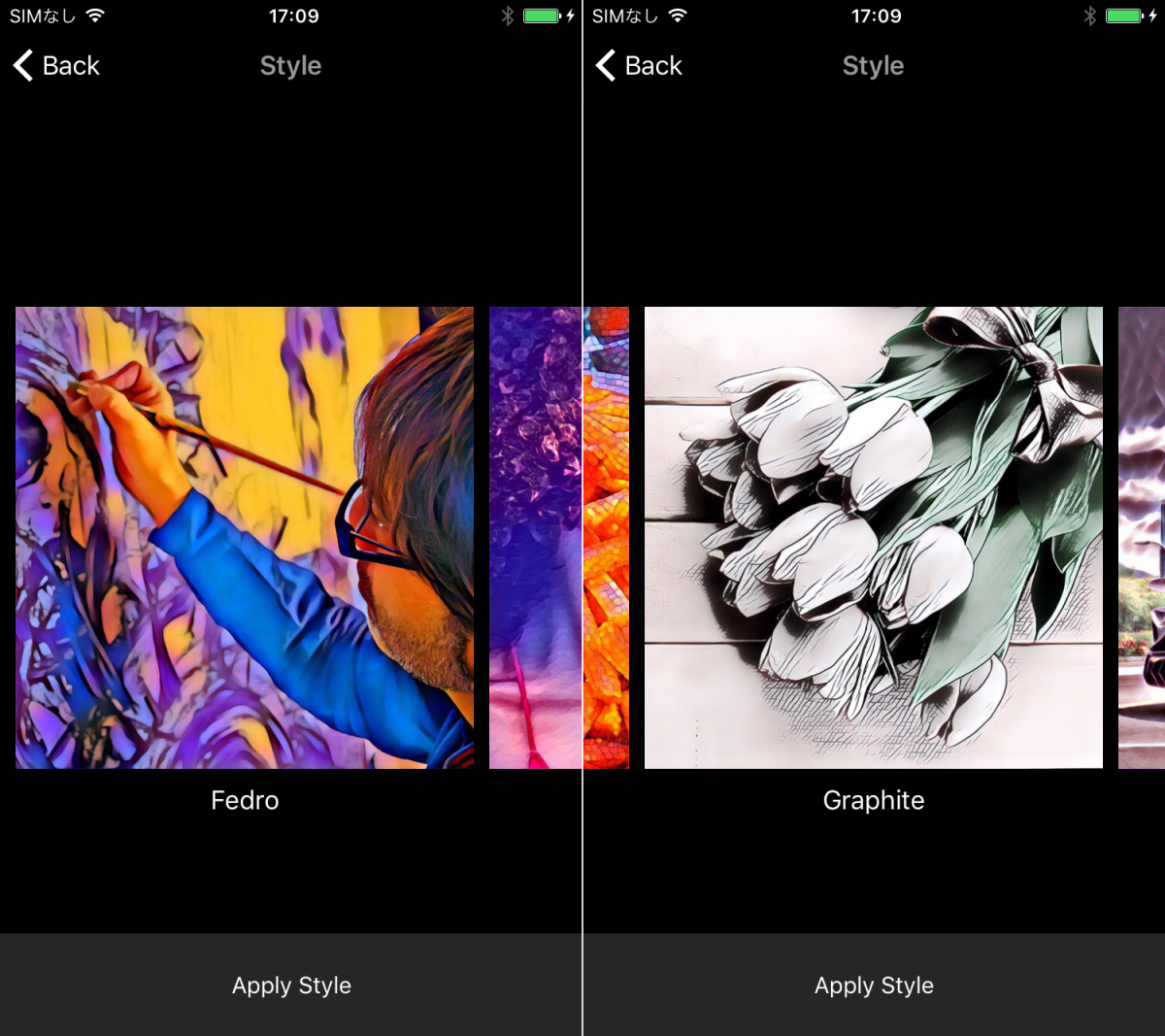1165x1036 pixels.
Task: Apply the Graphite style
Action: click(874, 985)
